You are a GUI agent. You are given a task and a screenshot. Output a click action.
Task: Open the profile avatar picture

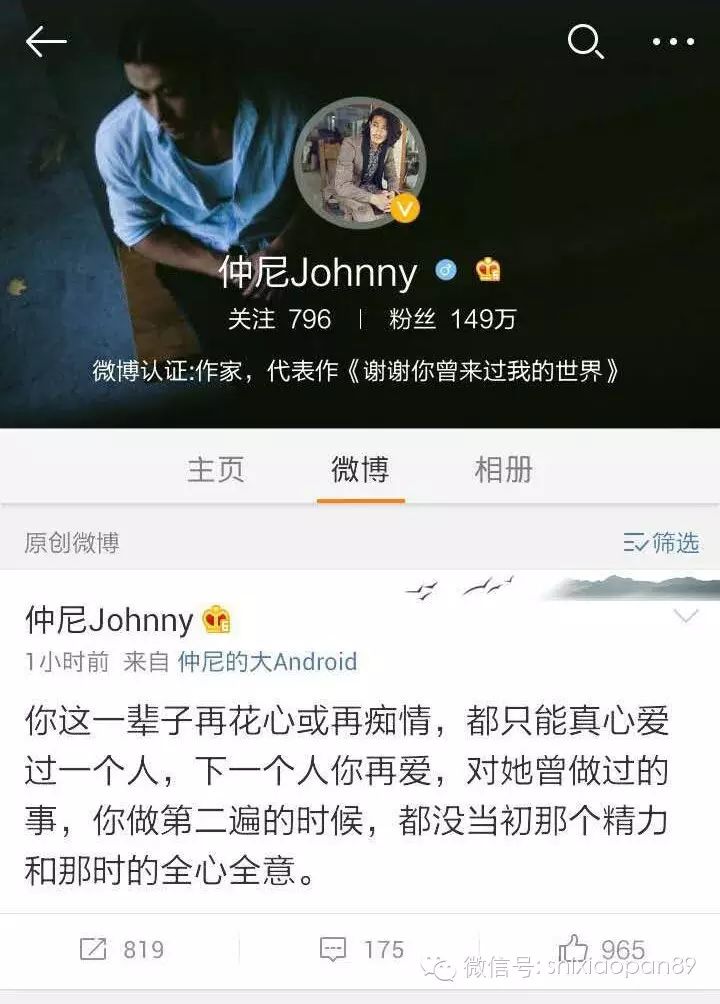pos(359,162)
